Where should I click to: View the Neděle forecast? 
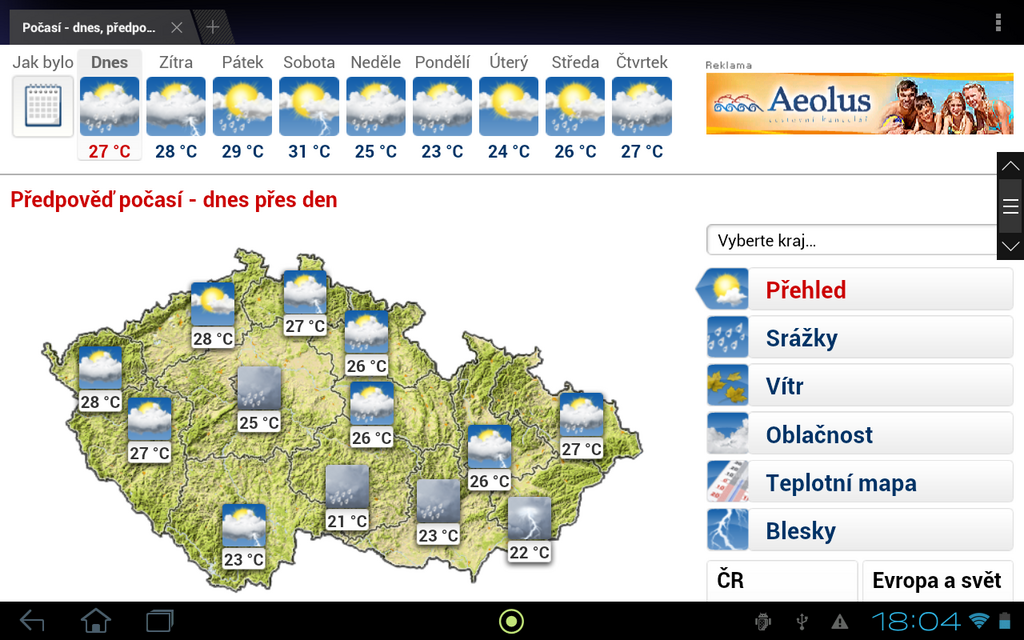tap(376, 105)
